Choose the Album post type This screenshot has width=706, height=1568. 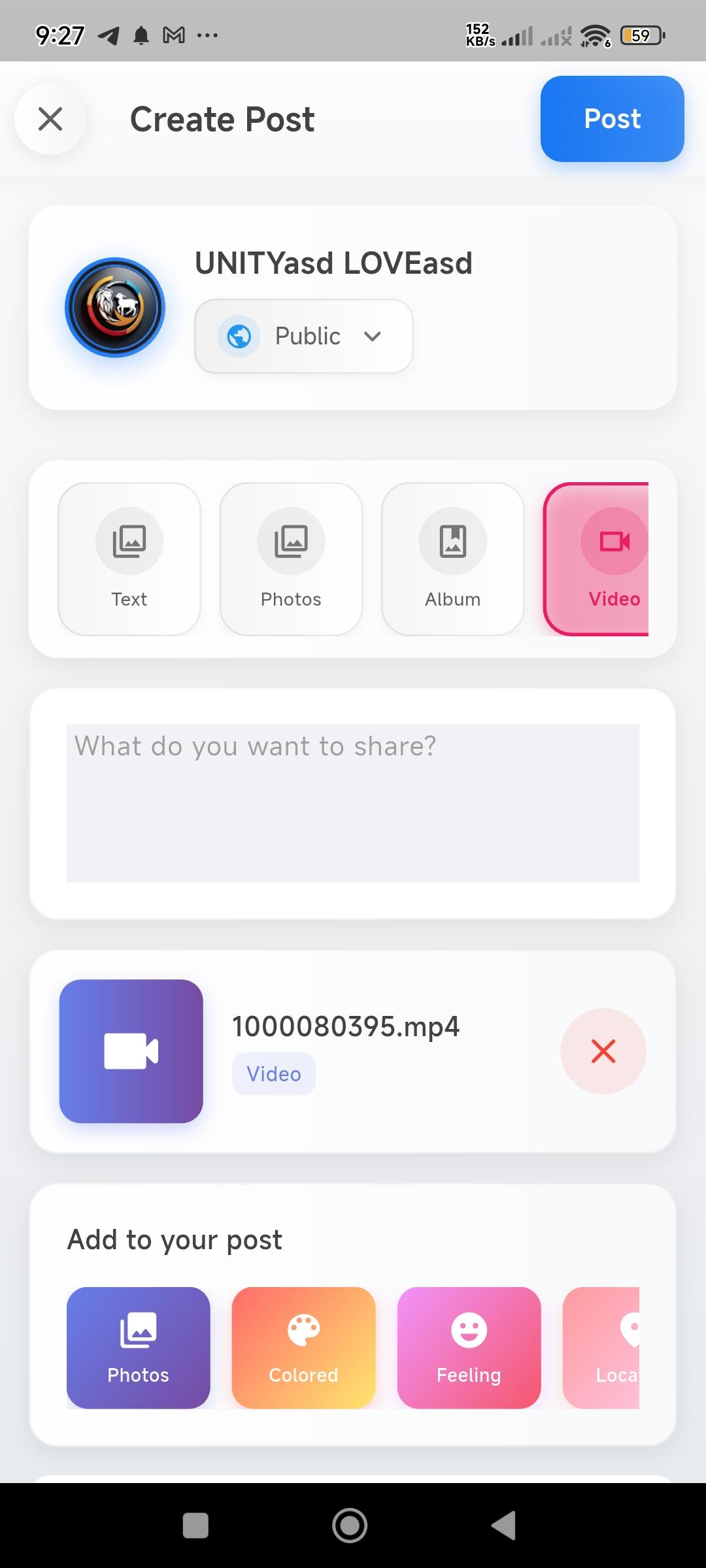[452, 559]
